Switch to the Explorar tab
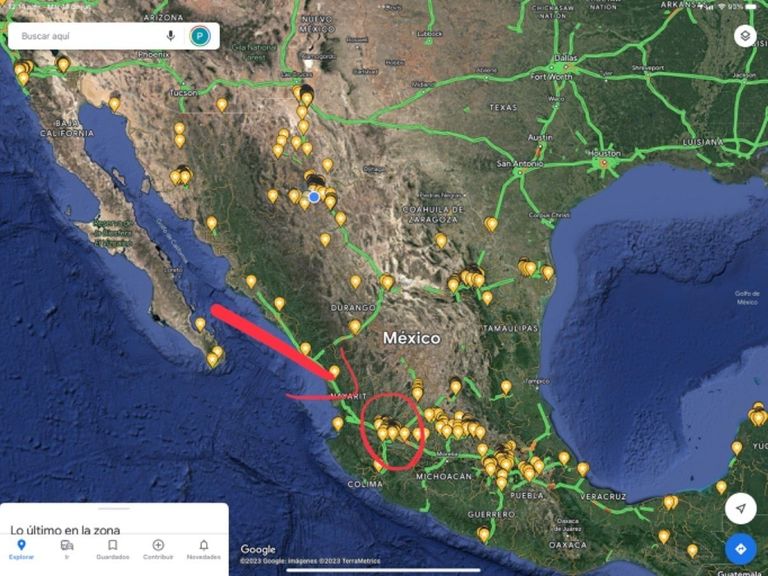 (x=21, y=549)
